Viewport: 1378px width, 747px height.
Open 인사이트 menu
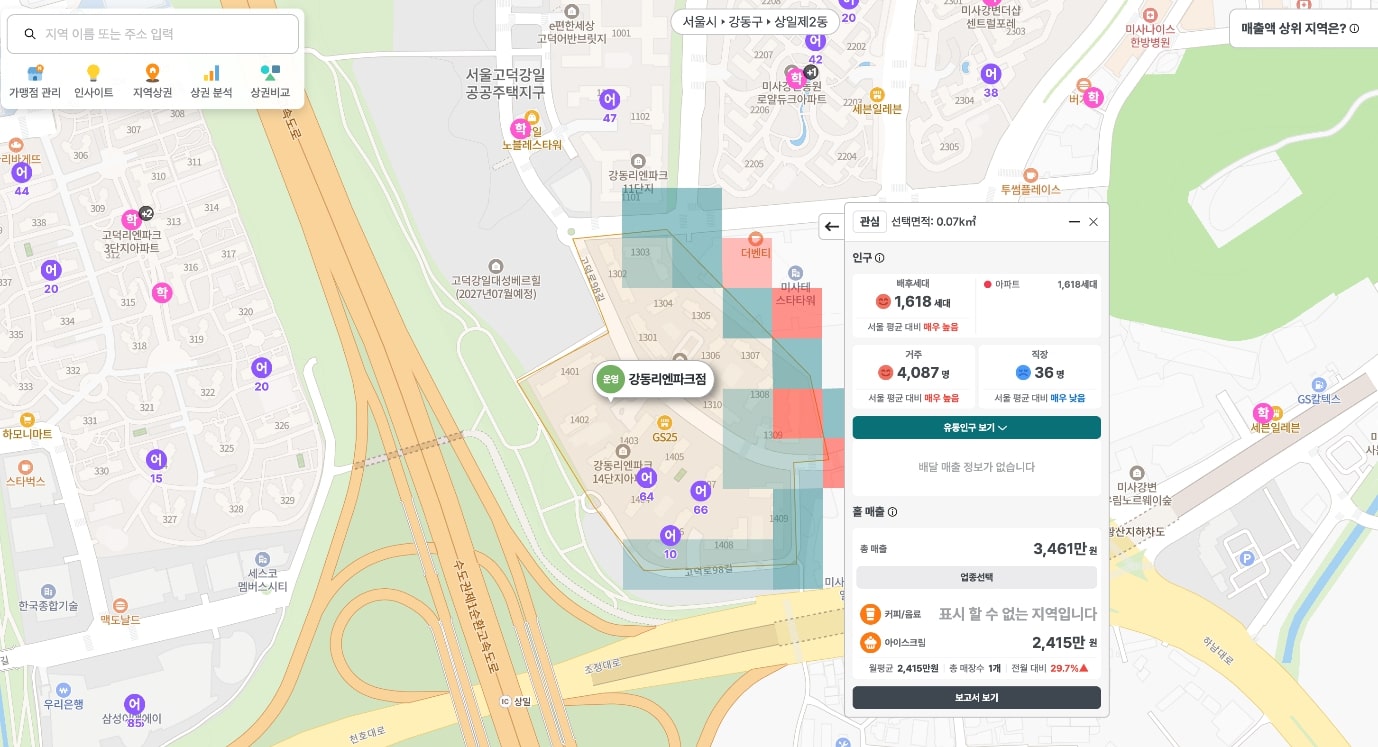point(93,82)
